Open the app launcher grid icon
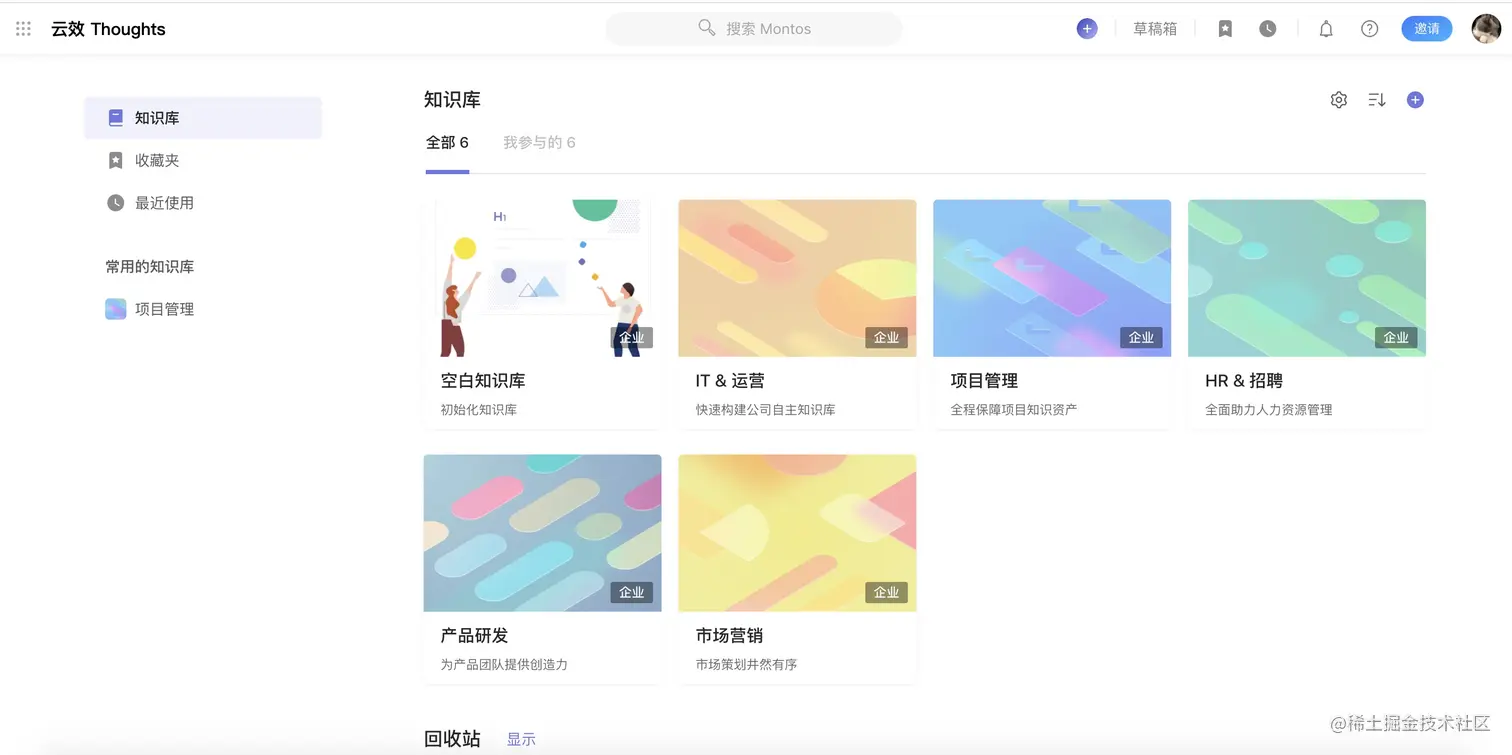Viewport: 1512px width, 755px height. pyautogui.click(x=23, y=29)
